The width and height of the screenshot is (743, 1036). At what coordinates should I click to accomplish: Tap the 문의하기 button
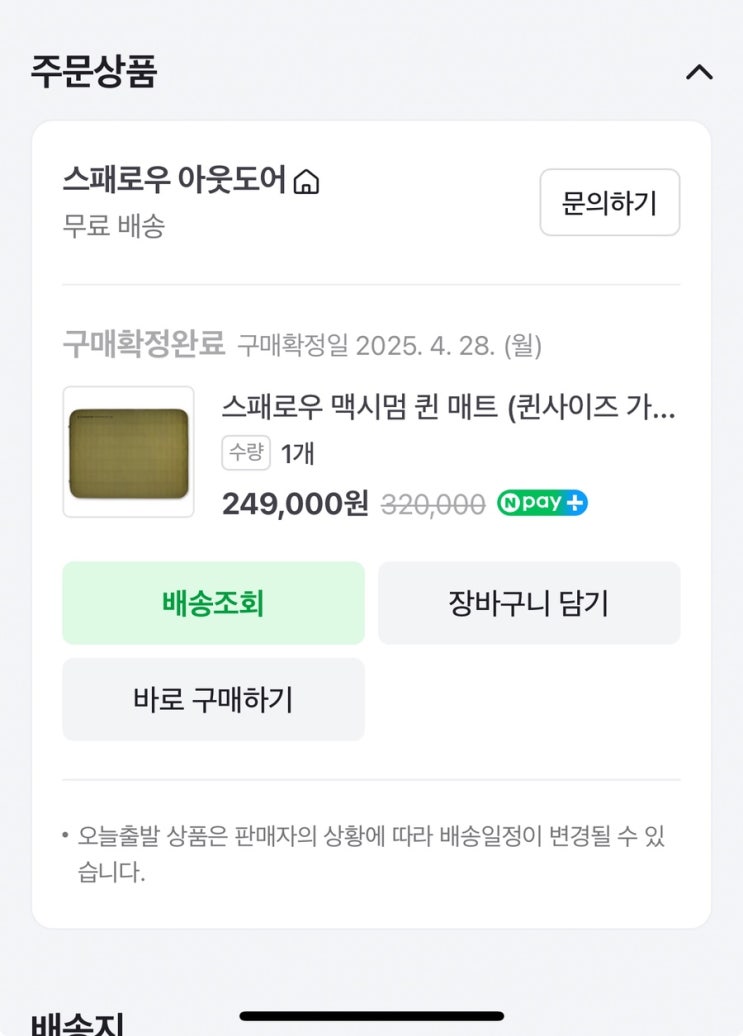click(x=609, y=203)
